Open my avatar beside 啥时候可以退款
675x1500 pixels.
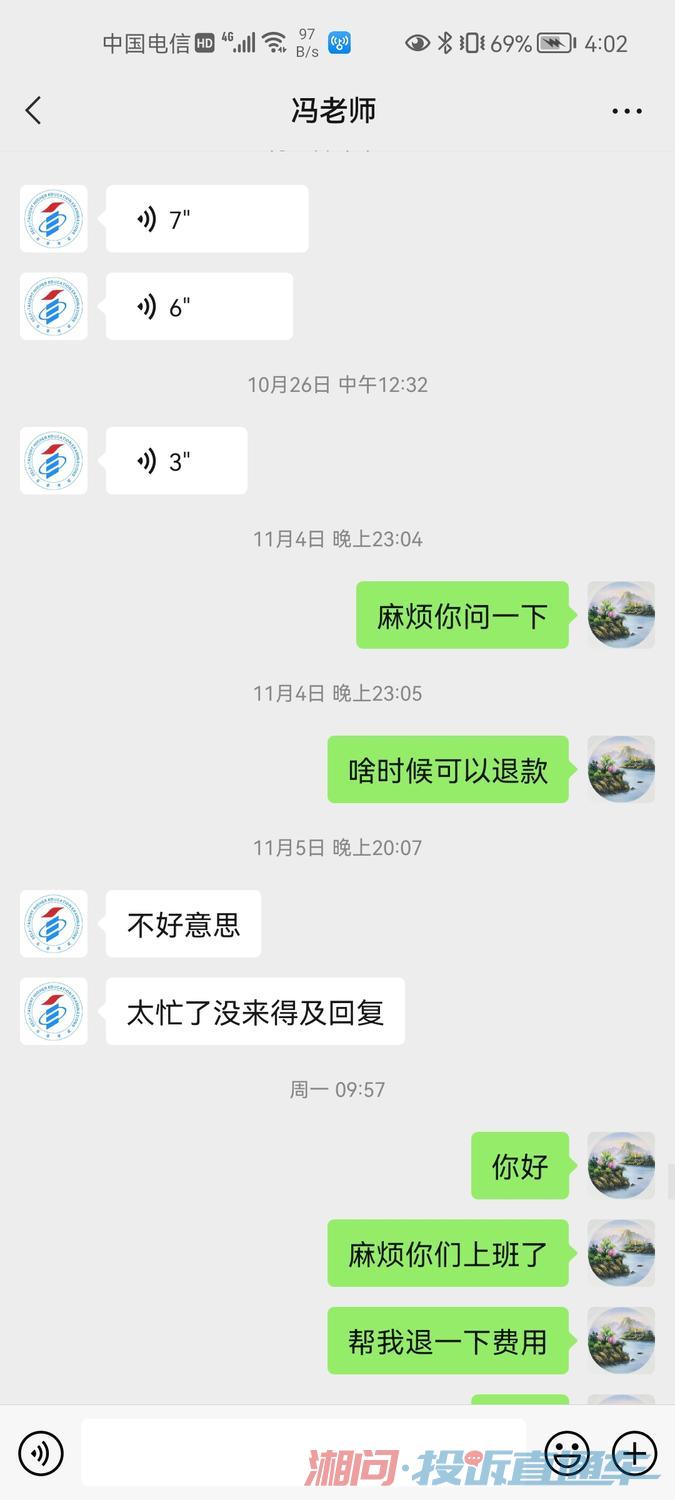621,769
